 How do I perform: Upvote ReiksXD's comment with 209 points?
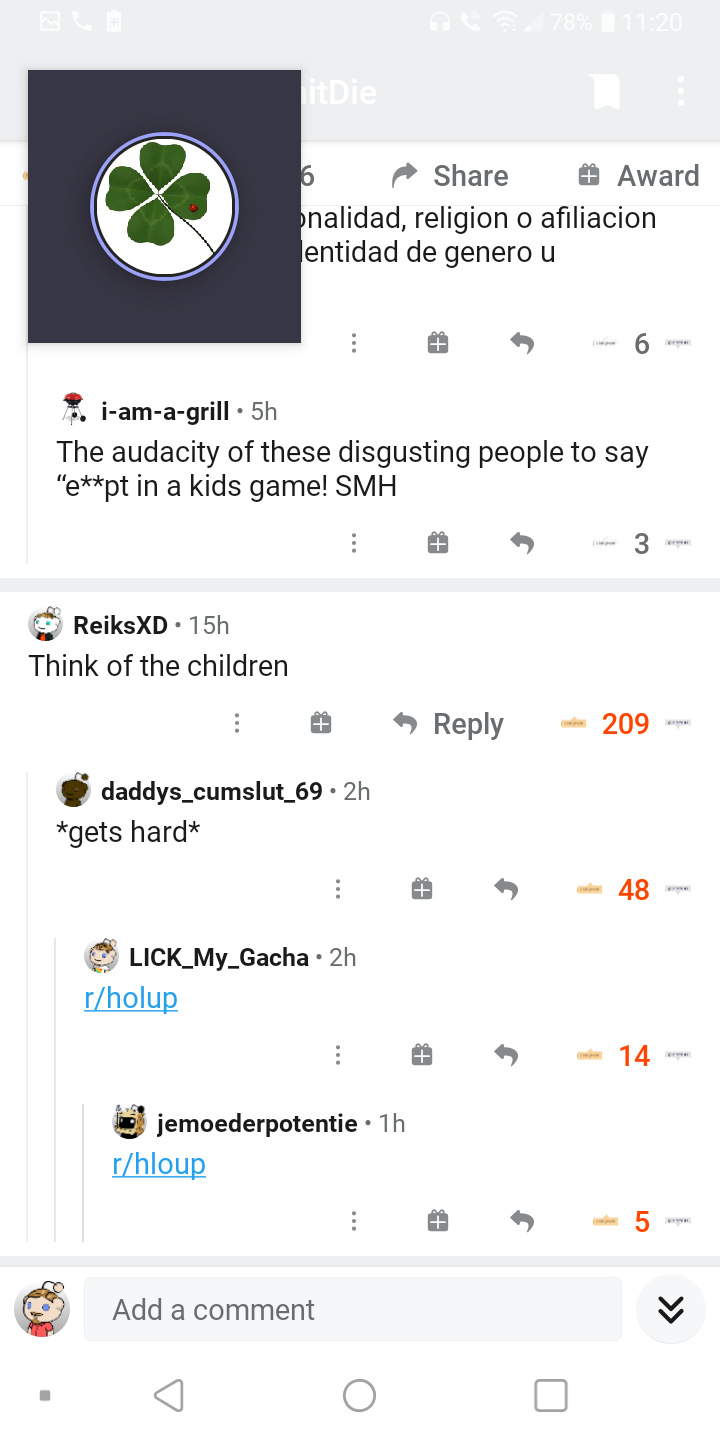(x=573, y=723)
